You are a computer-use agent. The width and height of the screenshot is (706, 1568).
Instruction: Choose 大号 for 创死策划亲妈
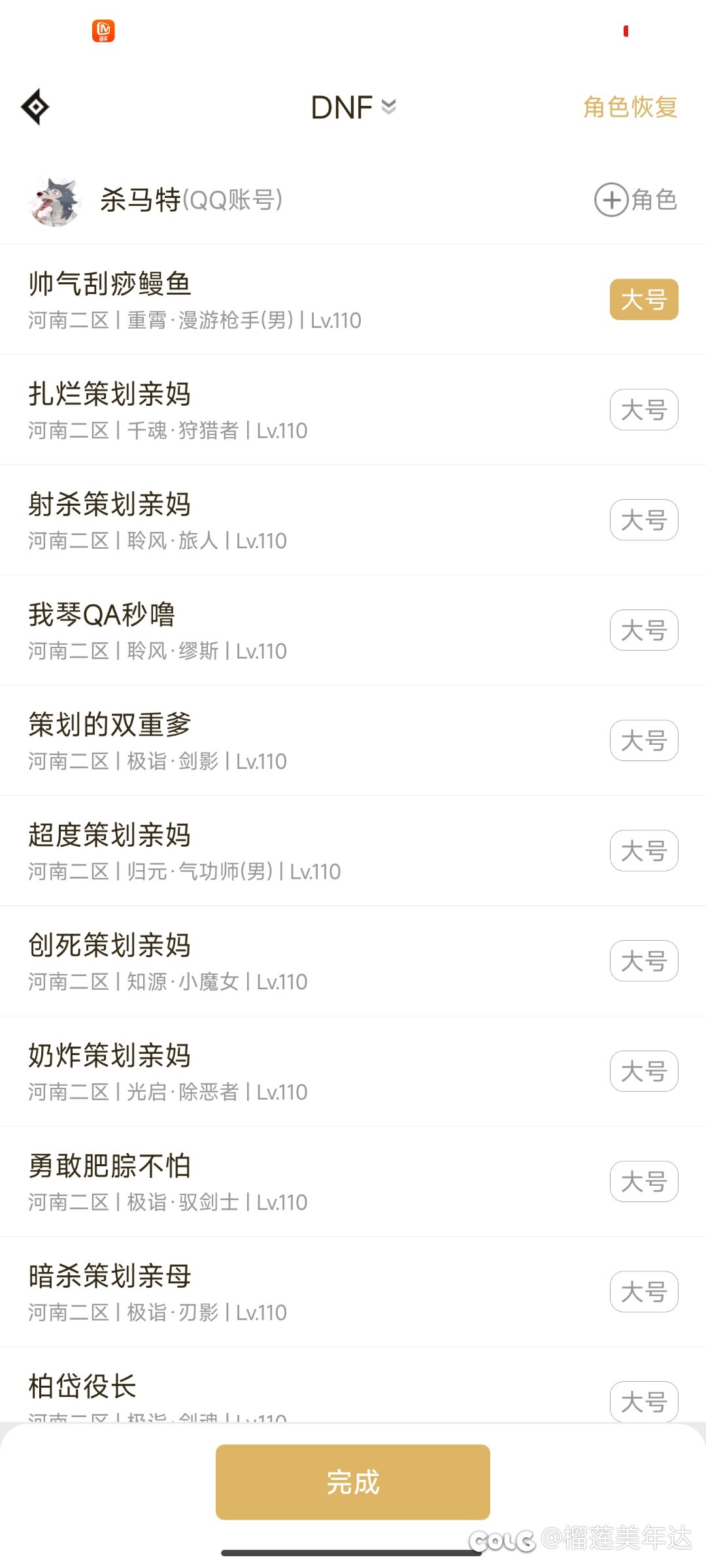(x=643, y=962)
